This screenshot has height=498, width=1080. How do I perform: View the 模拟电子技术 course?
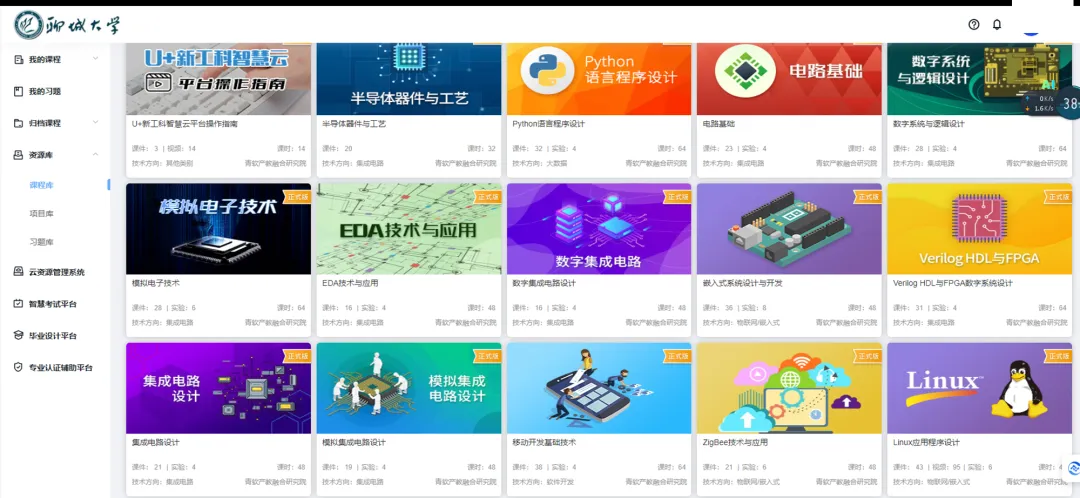[x=218, y=229]
